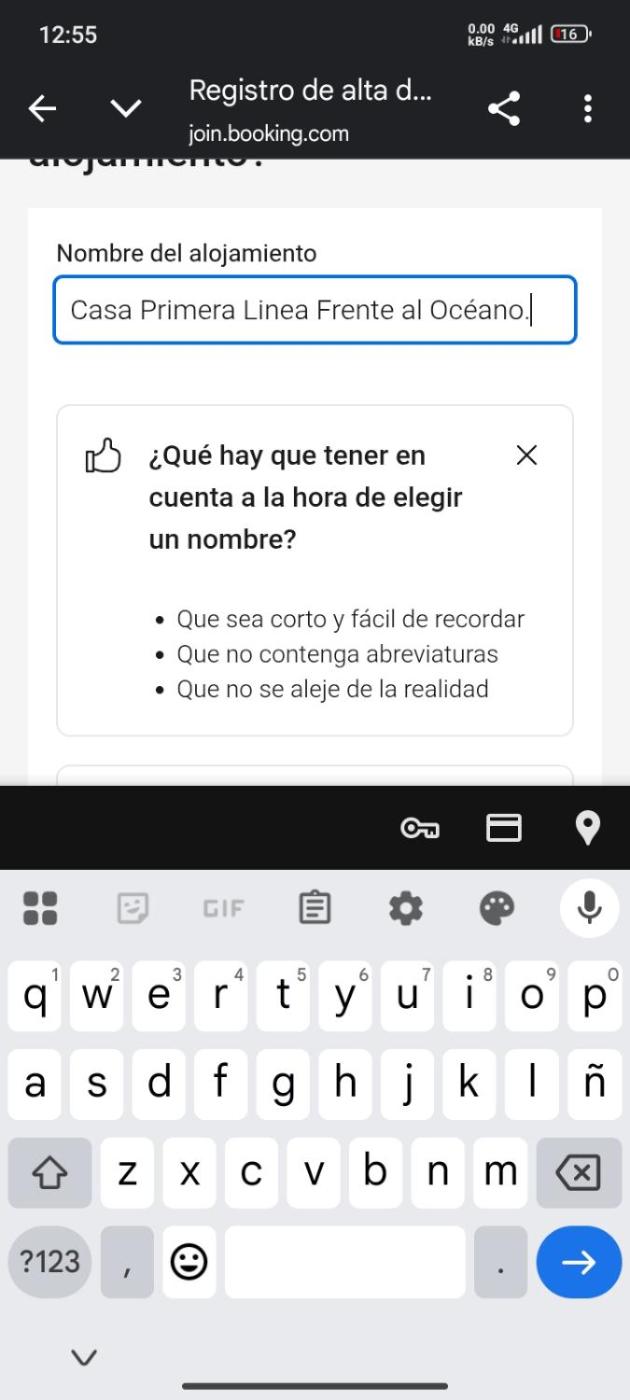The width and height of the screenshot is (630, 1400).
Task: Open keyboard theme palette
Action: 496,908
